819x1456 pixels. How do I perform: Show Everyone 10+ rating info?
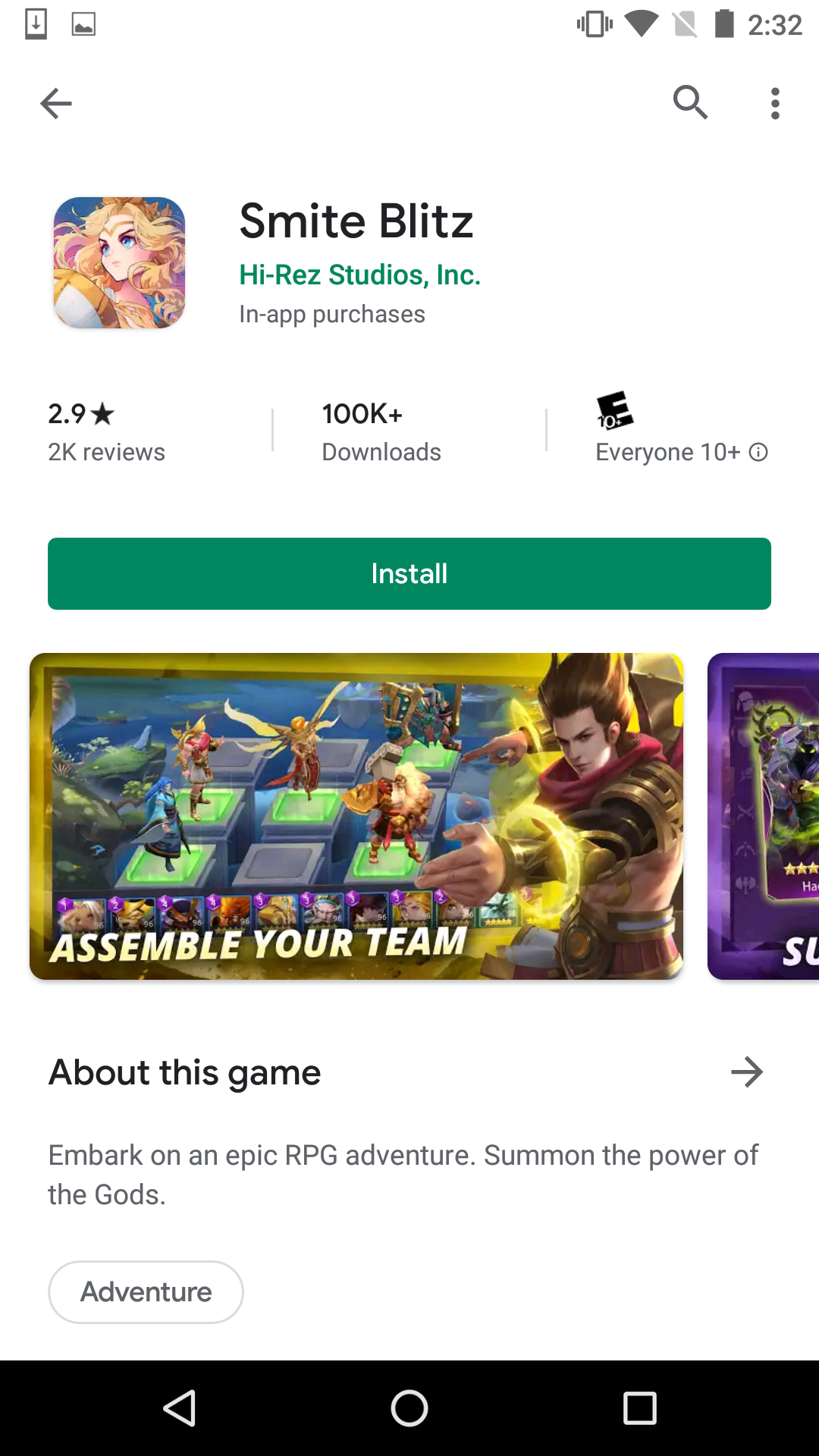758,452
